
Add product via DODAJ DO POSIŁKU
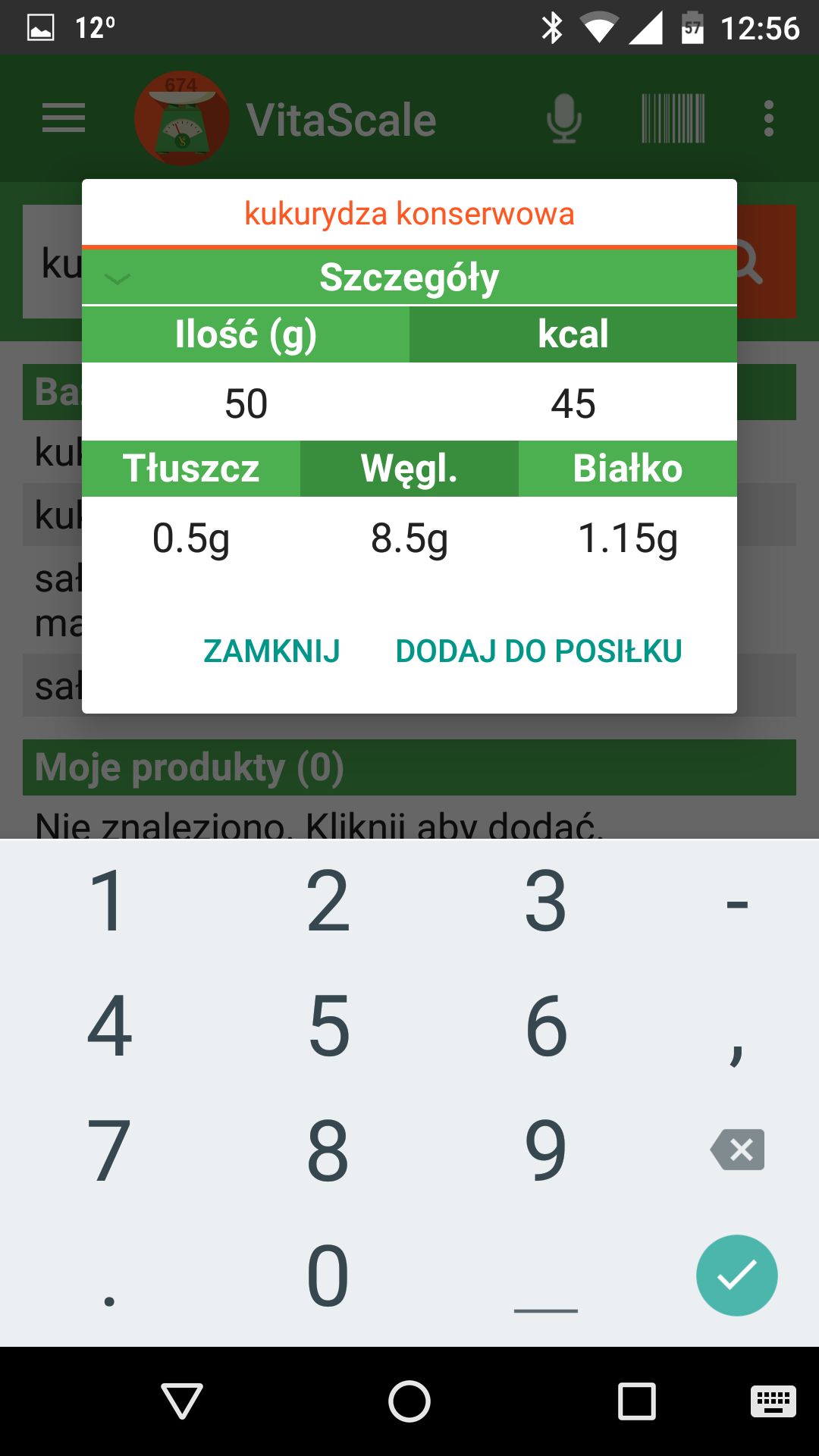(538, 651)
